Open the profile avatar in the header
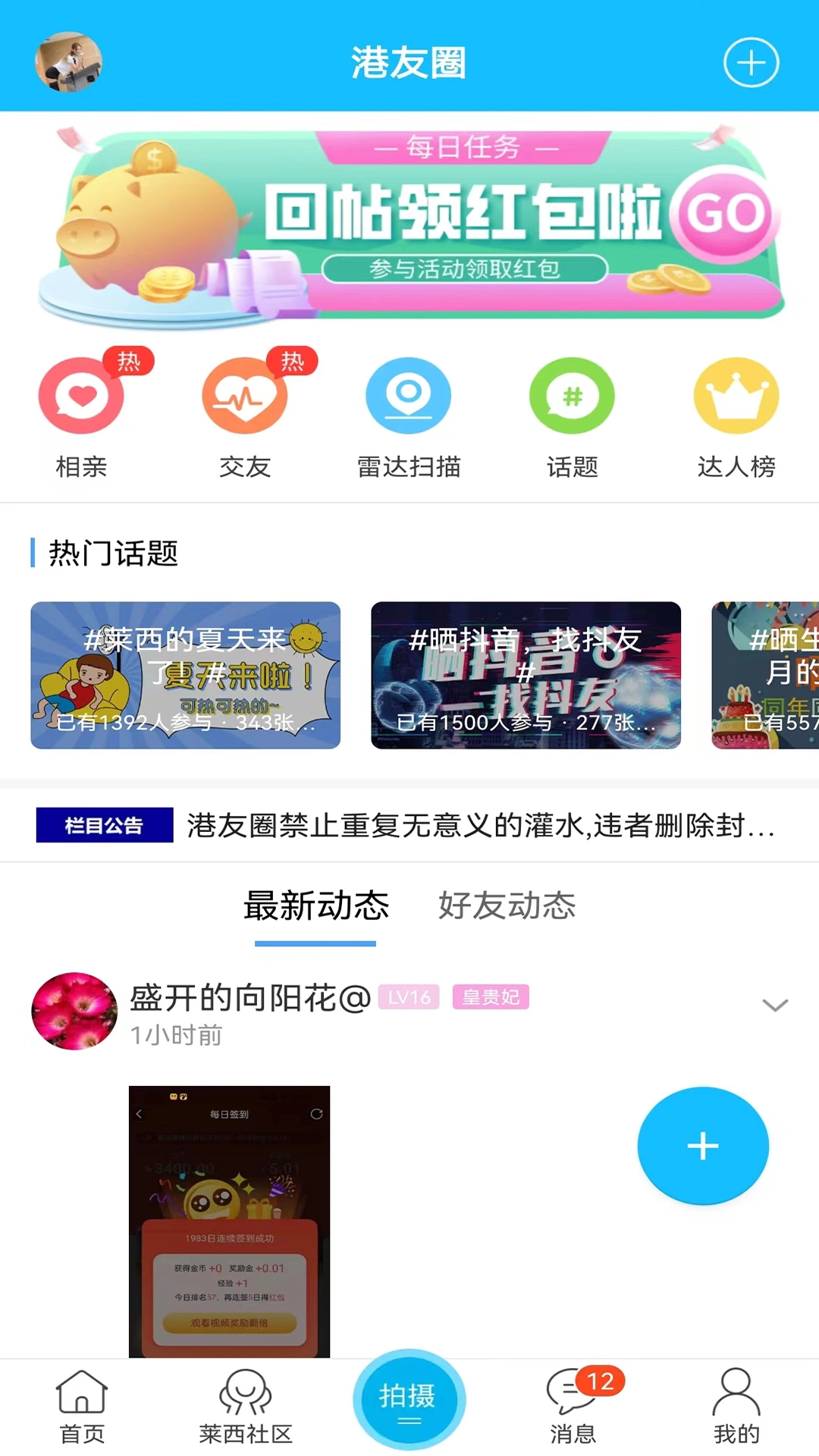The width and height of the screenshot is (819, 1456). coord(68,62)
